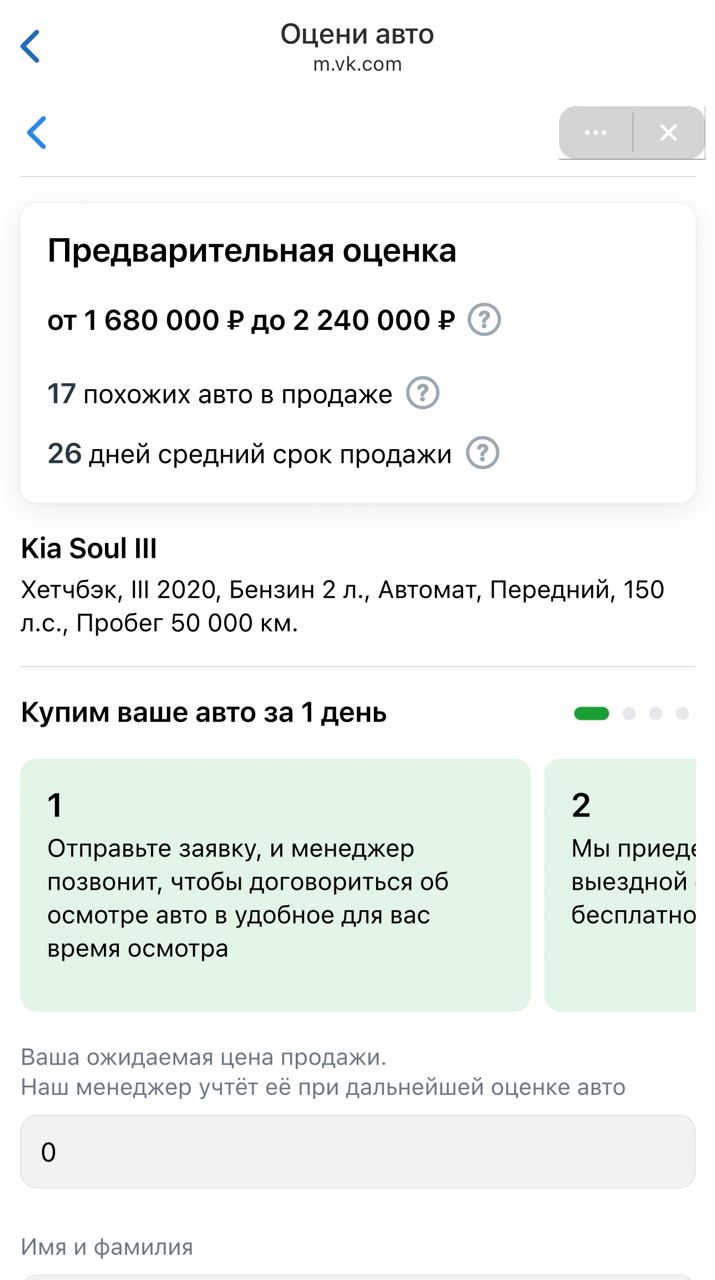
Task: Open help next to similar cars on sale
Action: pyautogui.click(x=423, y=394)
